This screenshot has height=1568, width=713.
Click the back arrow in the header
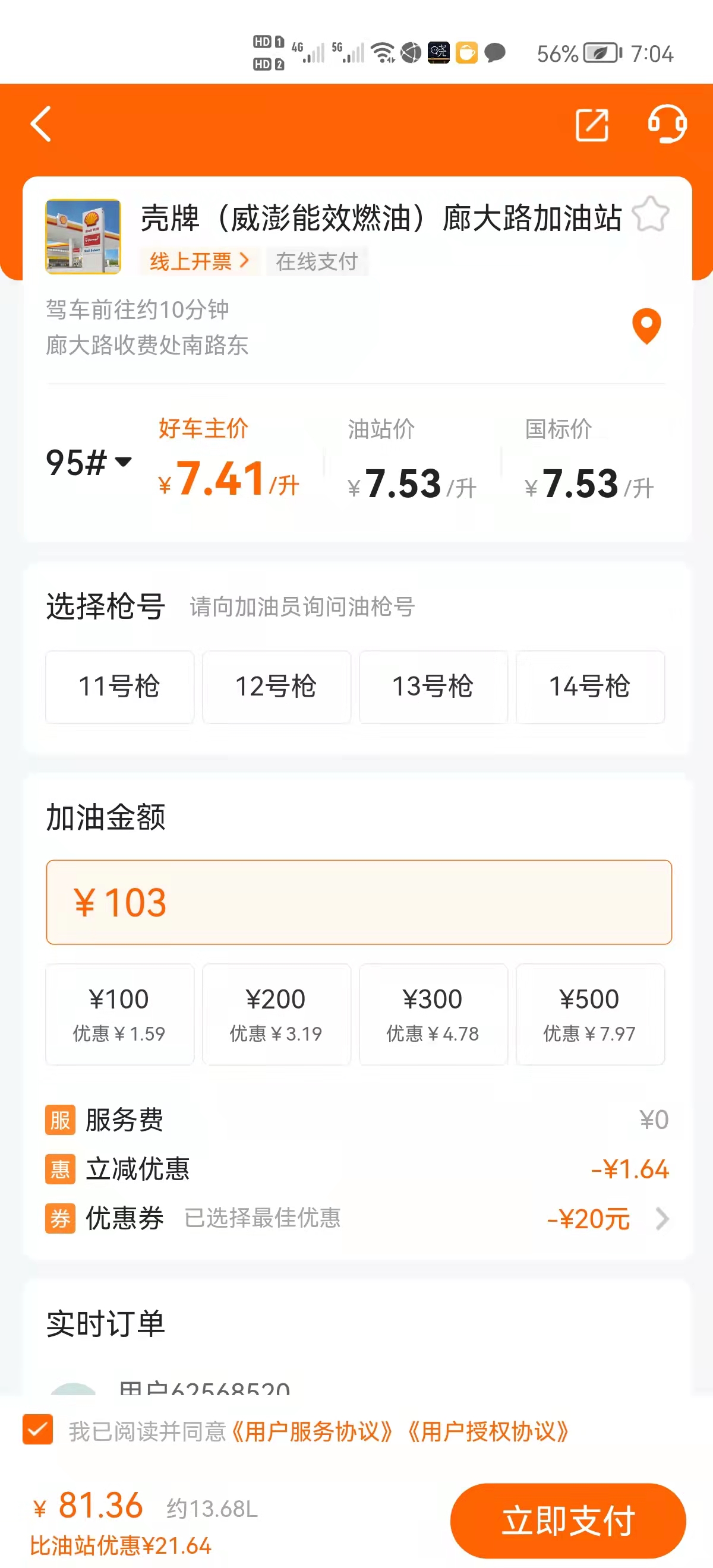tap(40, 125)
